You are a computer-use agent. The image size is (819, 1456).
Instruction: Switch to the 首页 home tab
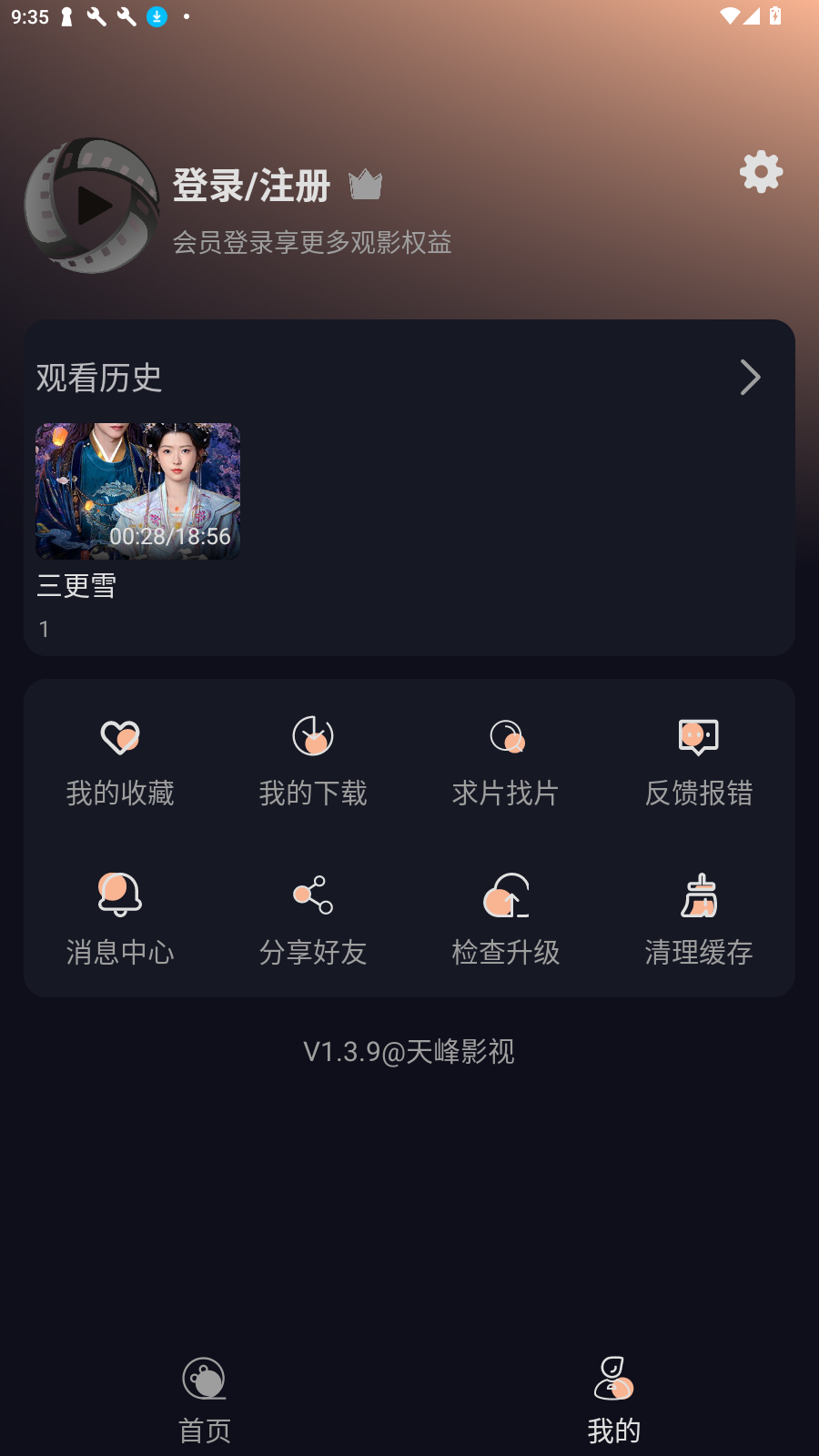click(x=203, y=1401)
